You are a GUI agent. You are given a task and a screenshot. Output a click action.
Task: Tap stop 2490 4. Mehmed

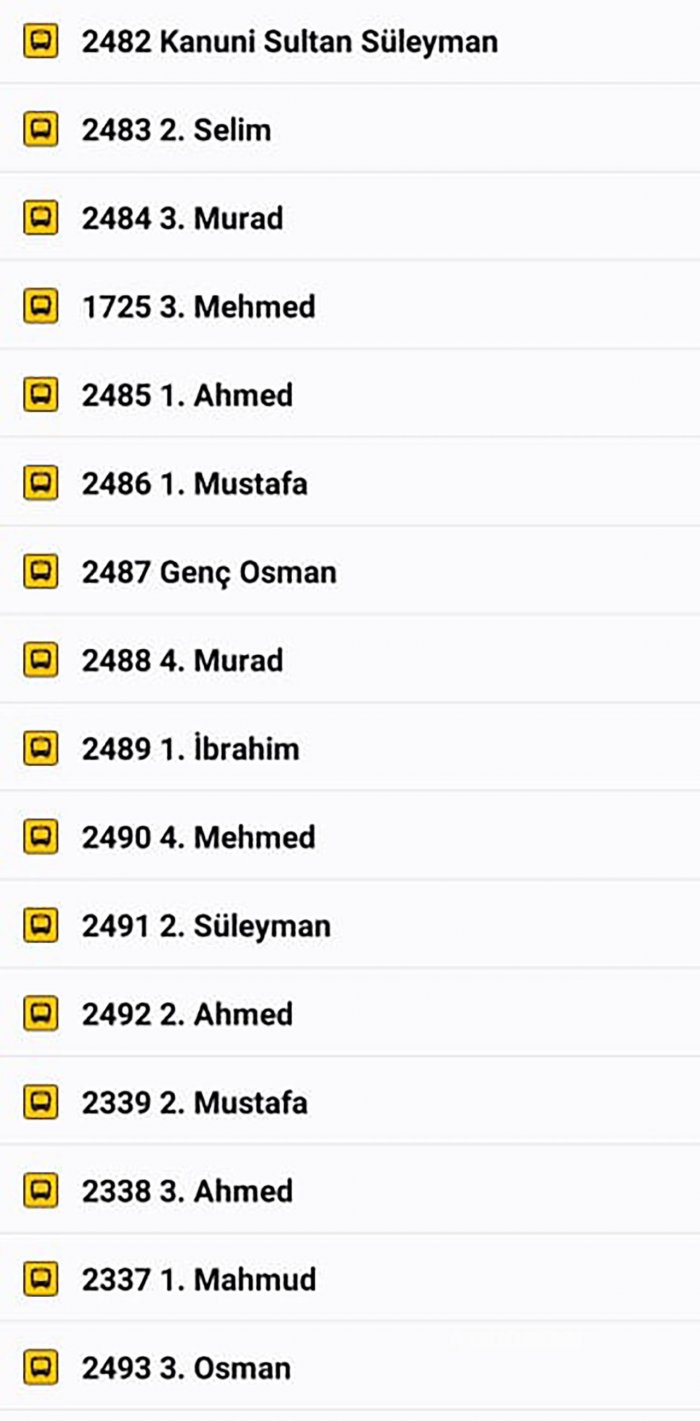pos(350,836)
